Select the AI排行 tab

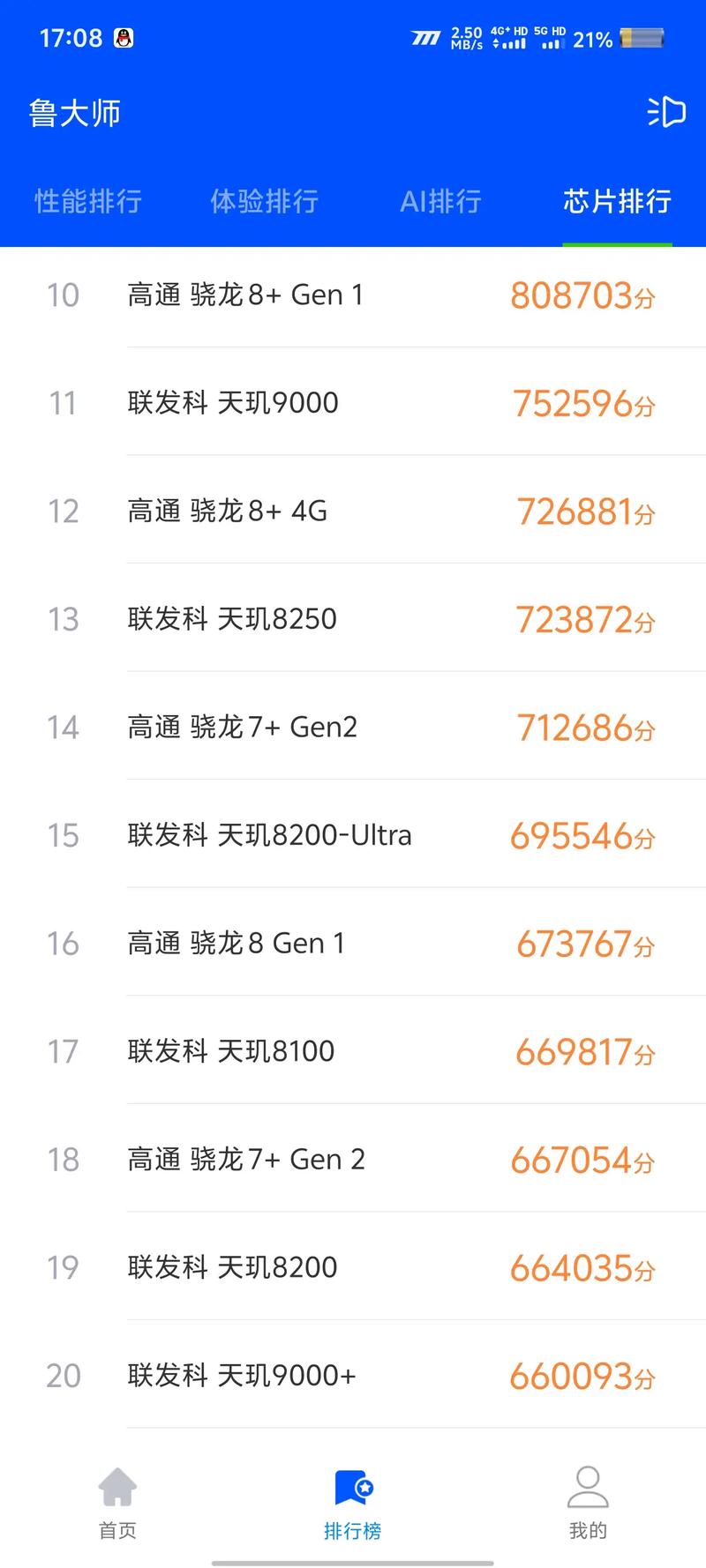click(x=440, y=202)
